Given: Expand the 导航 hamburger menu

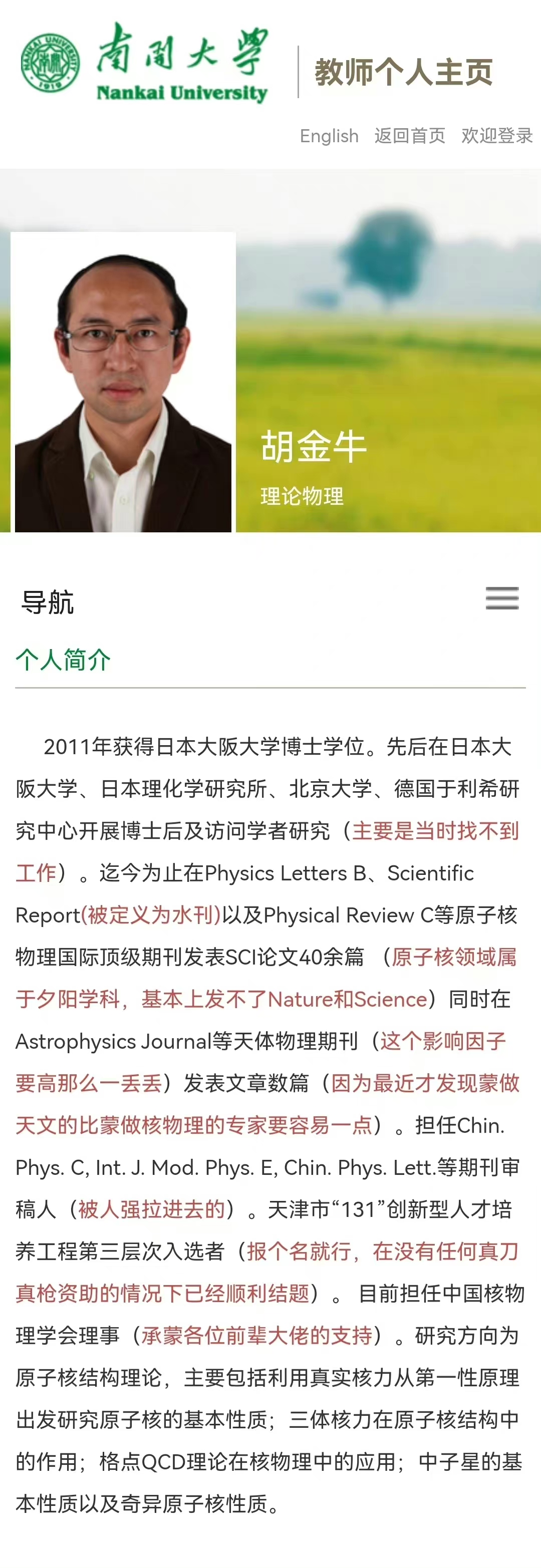Looking at the screenshot, I should coord(502,598).
